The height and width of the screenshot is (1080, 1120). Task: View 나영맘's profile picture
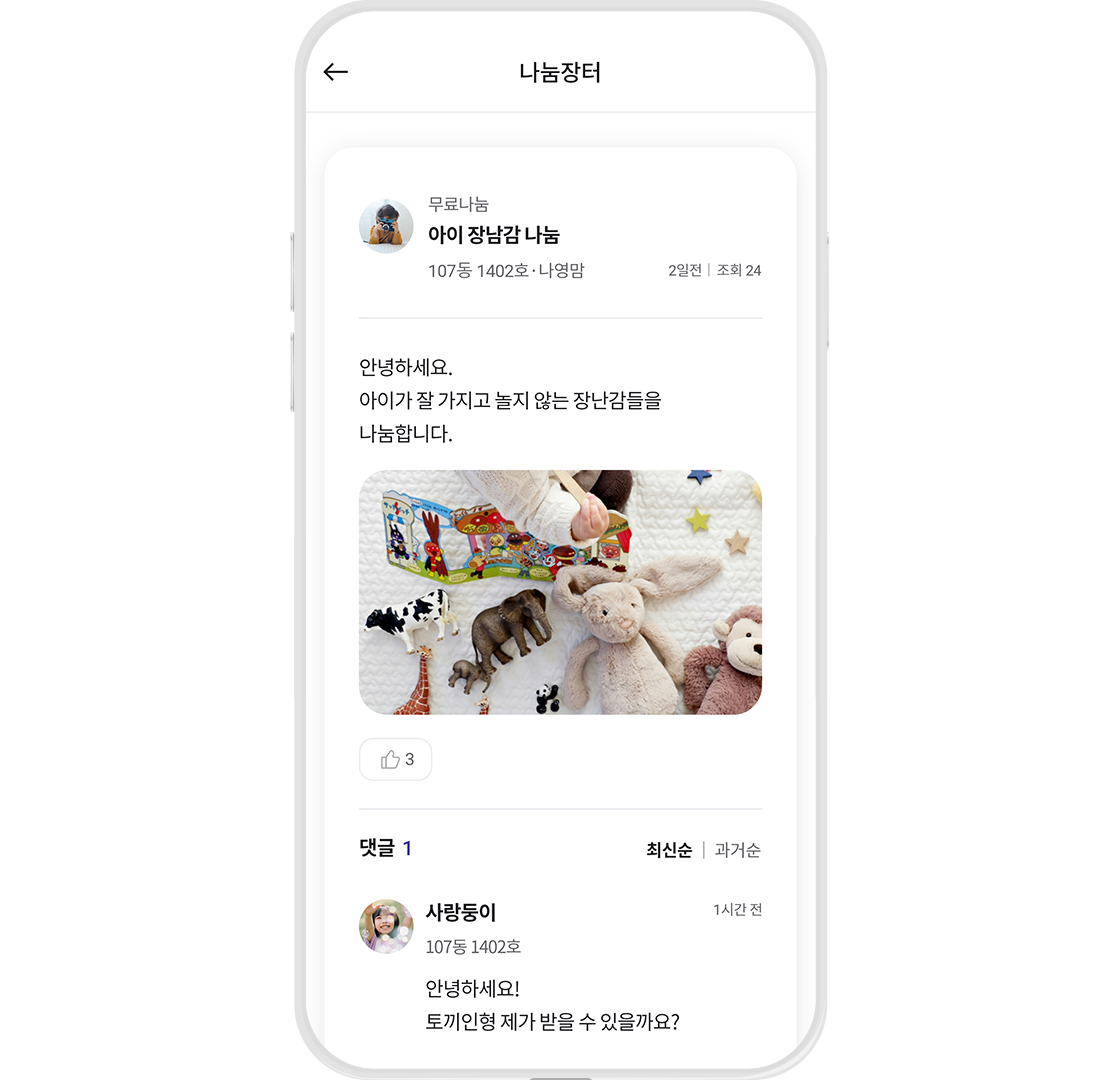pyautogui.click(x=386, y=226)
